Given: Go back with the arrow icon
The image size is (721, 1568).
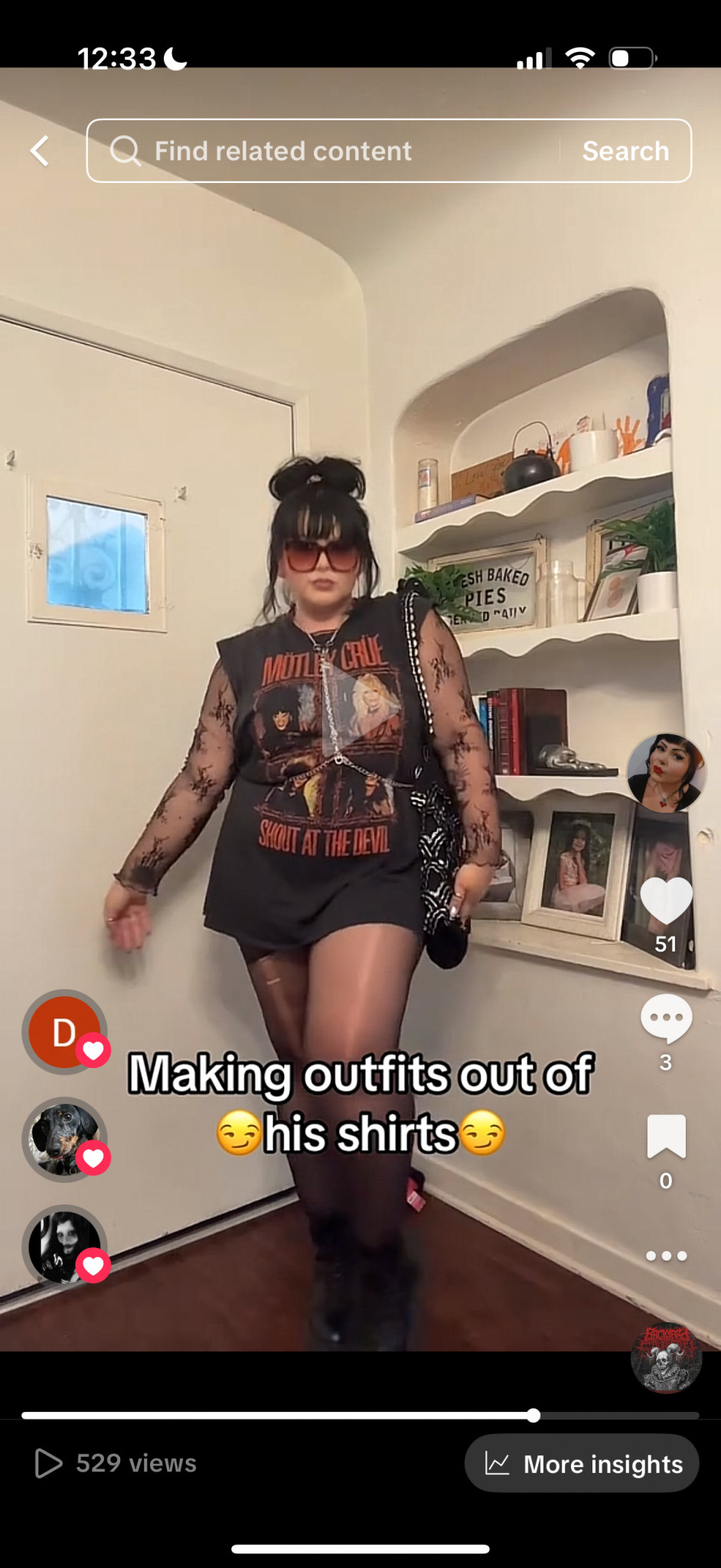Looking at the screenshot, I should pos(40,151).
